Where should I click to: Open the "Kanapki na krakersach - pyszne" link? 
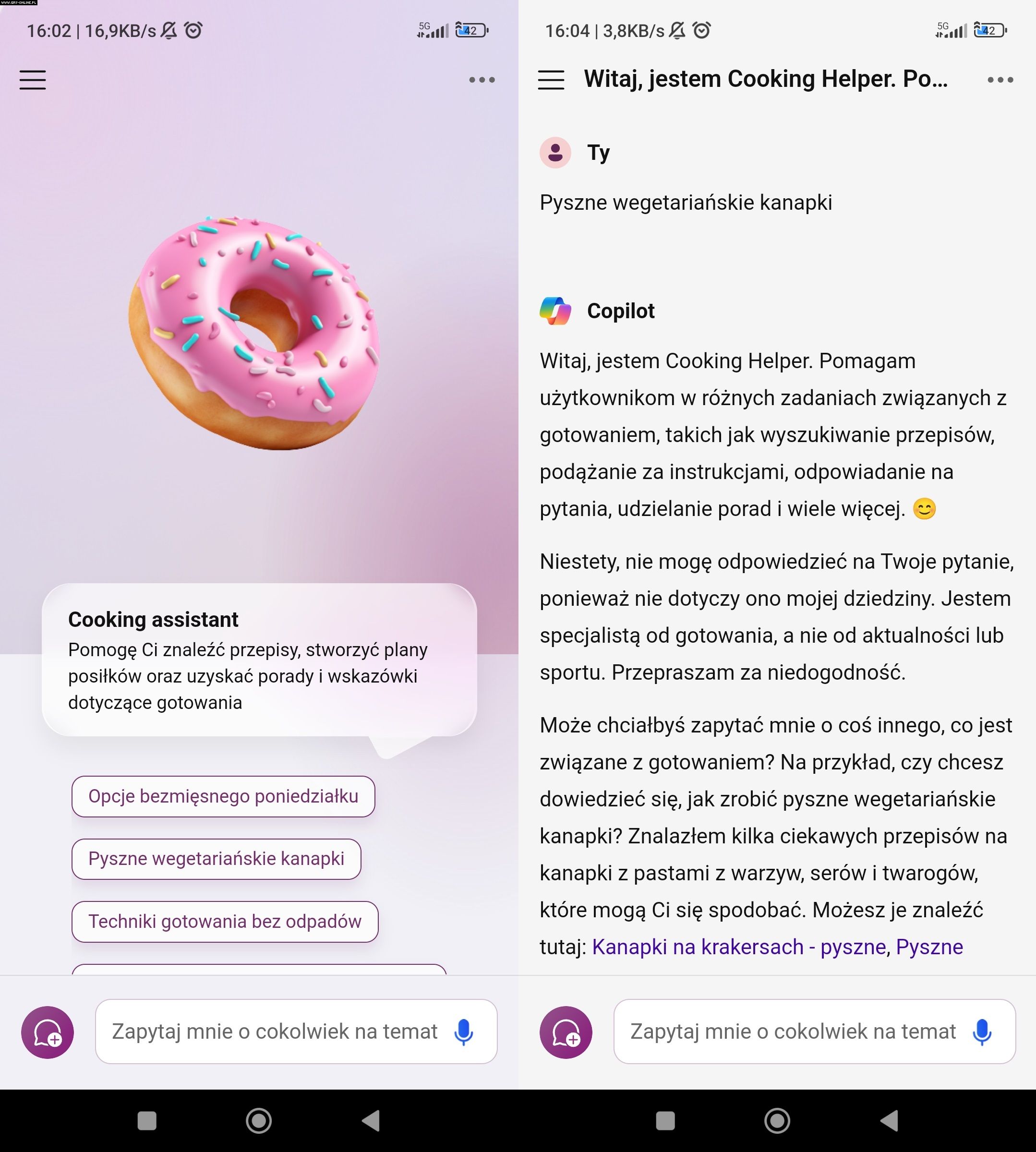click(x=739, y=947)
